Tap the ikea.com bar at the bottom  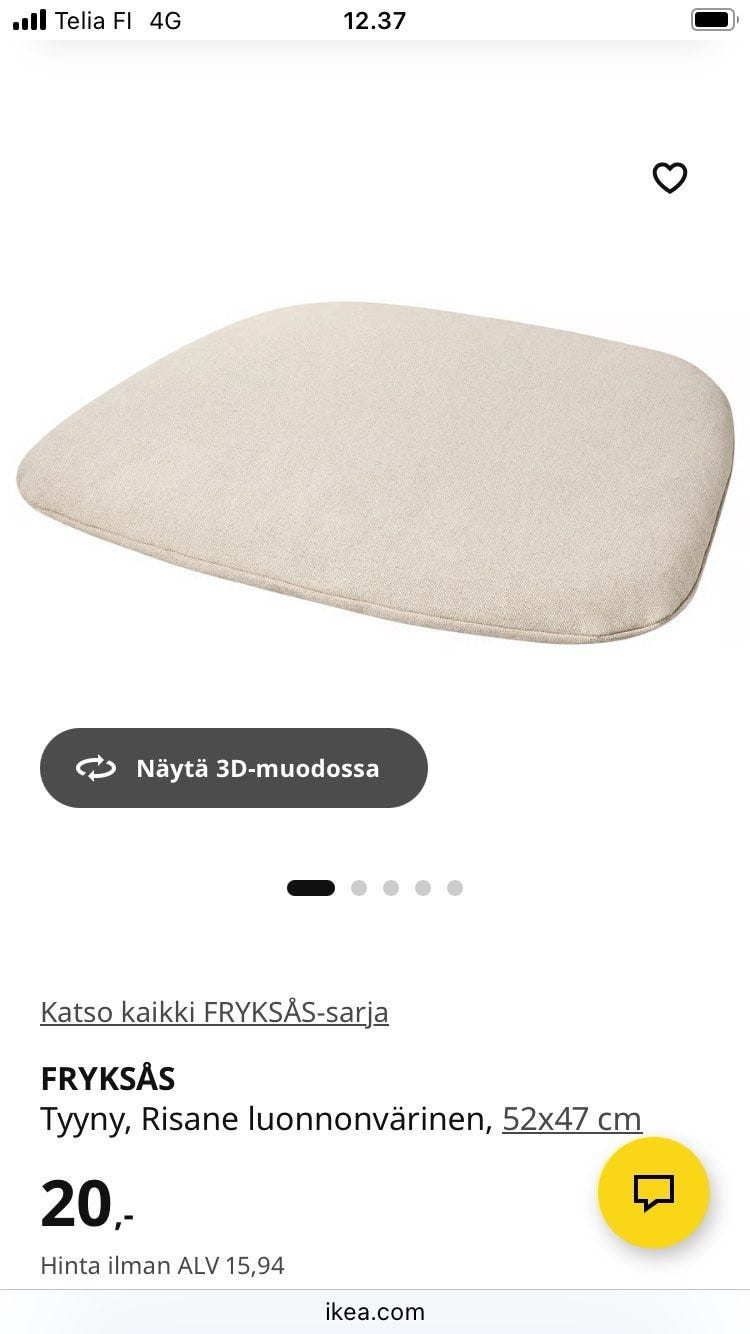374,1311
